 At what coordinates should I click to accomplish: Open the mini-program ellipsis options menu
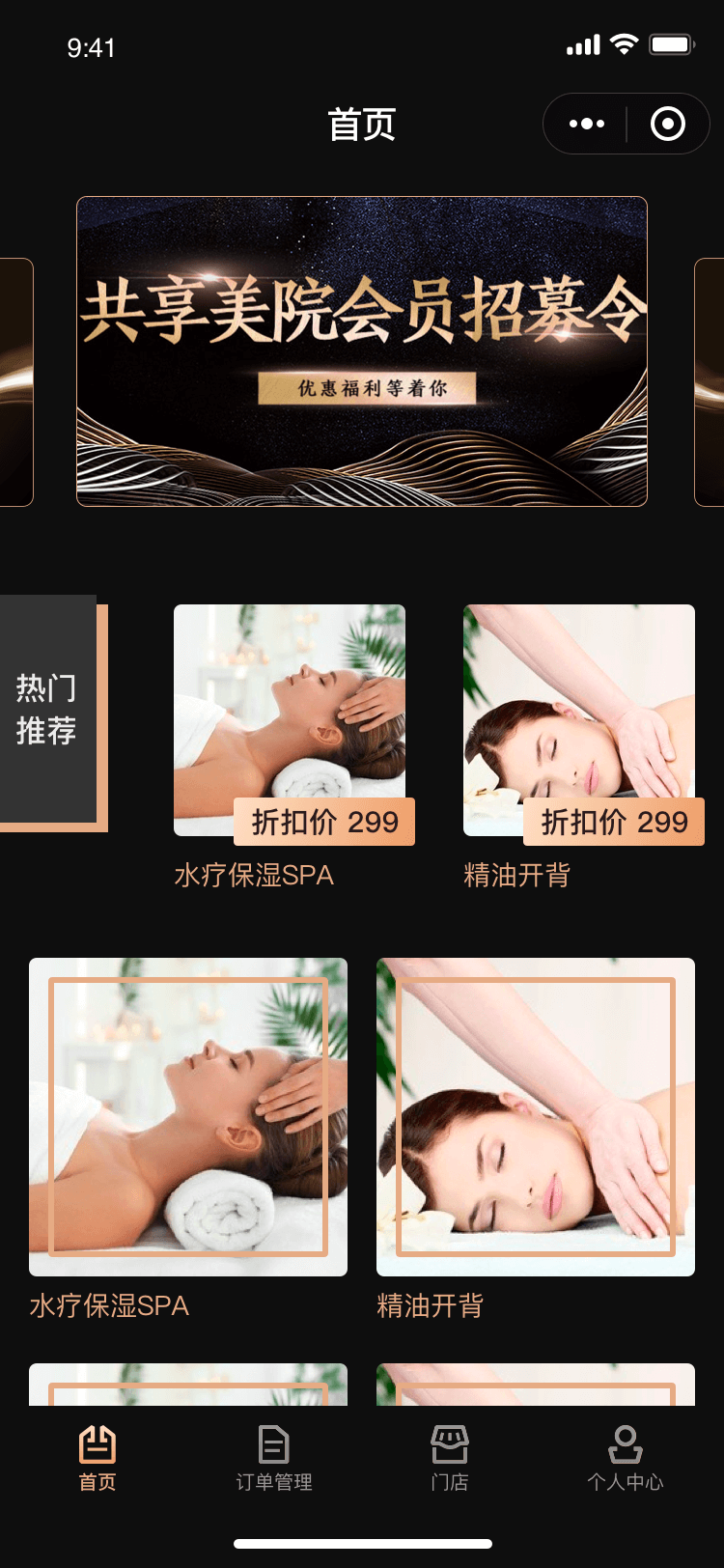coord(584,124)
